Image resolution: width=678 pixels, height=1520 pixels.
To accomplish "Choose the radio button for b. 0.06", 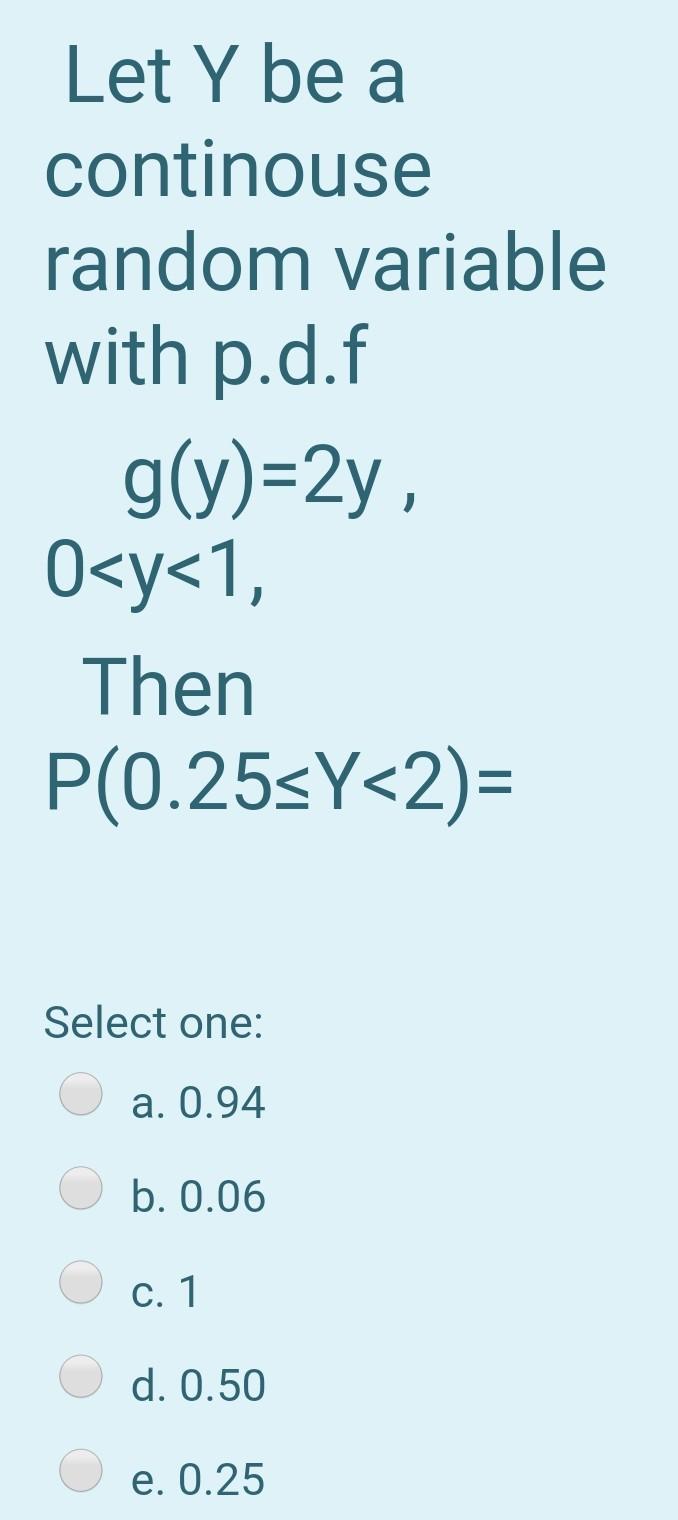I will pyautogui.click(x=80, y=1187).
